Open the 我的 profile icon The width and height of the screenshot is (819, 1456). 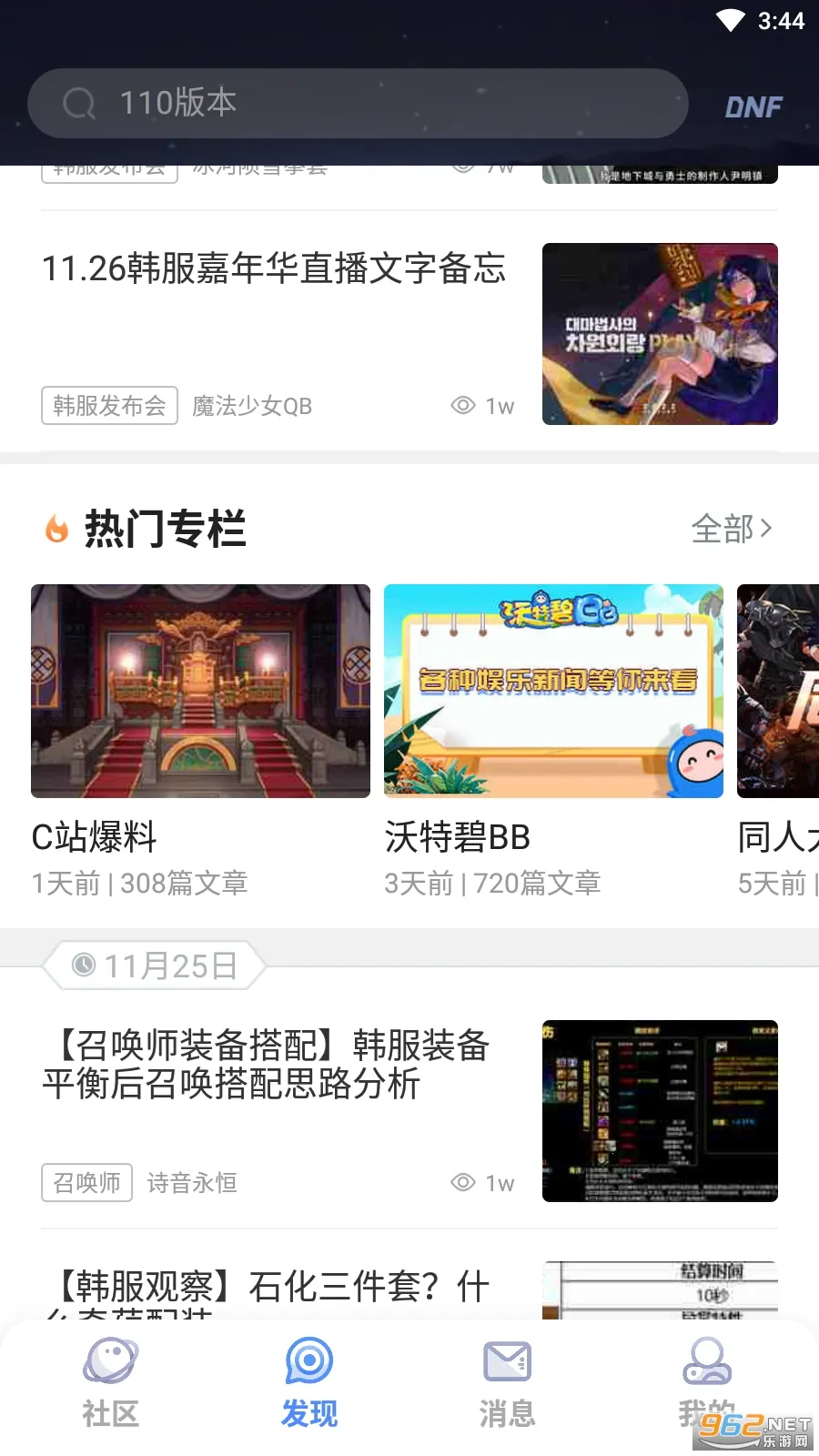coord(707,1360)
